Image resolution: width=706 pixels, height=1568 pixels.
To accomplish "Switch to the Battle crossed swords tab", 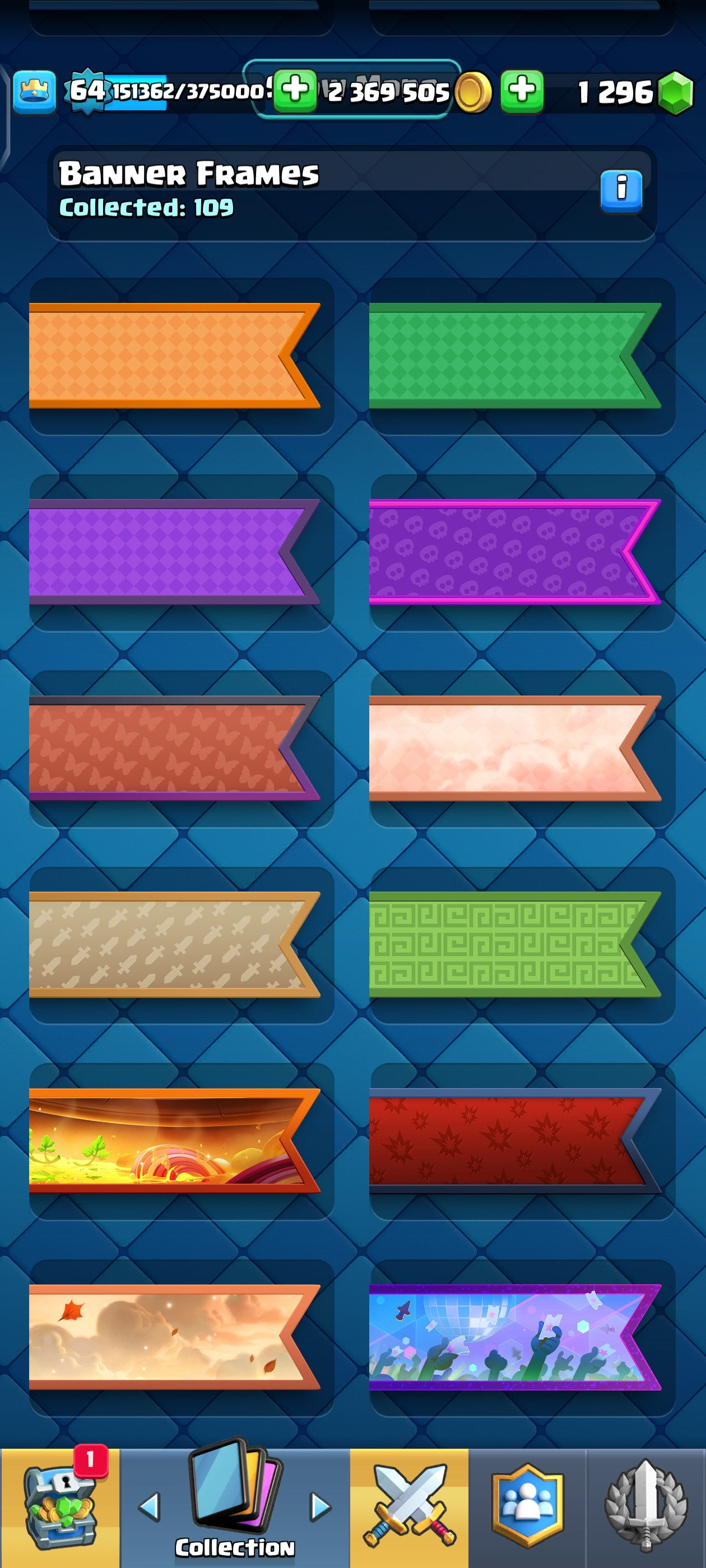I will pos(408,1507).
